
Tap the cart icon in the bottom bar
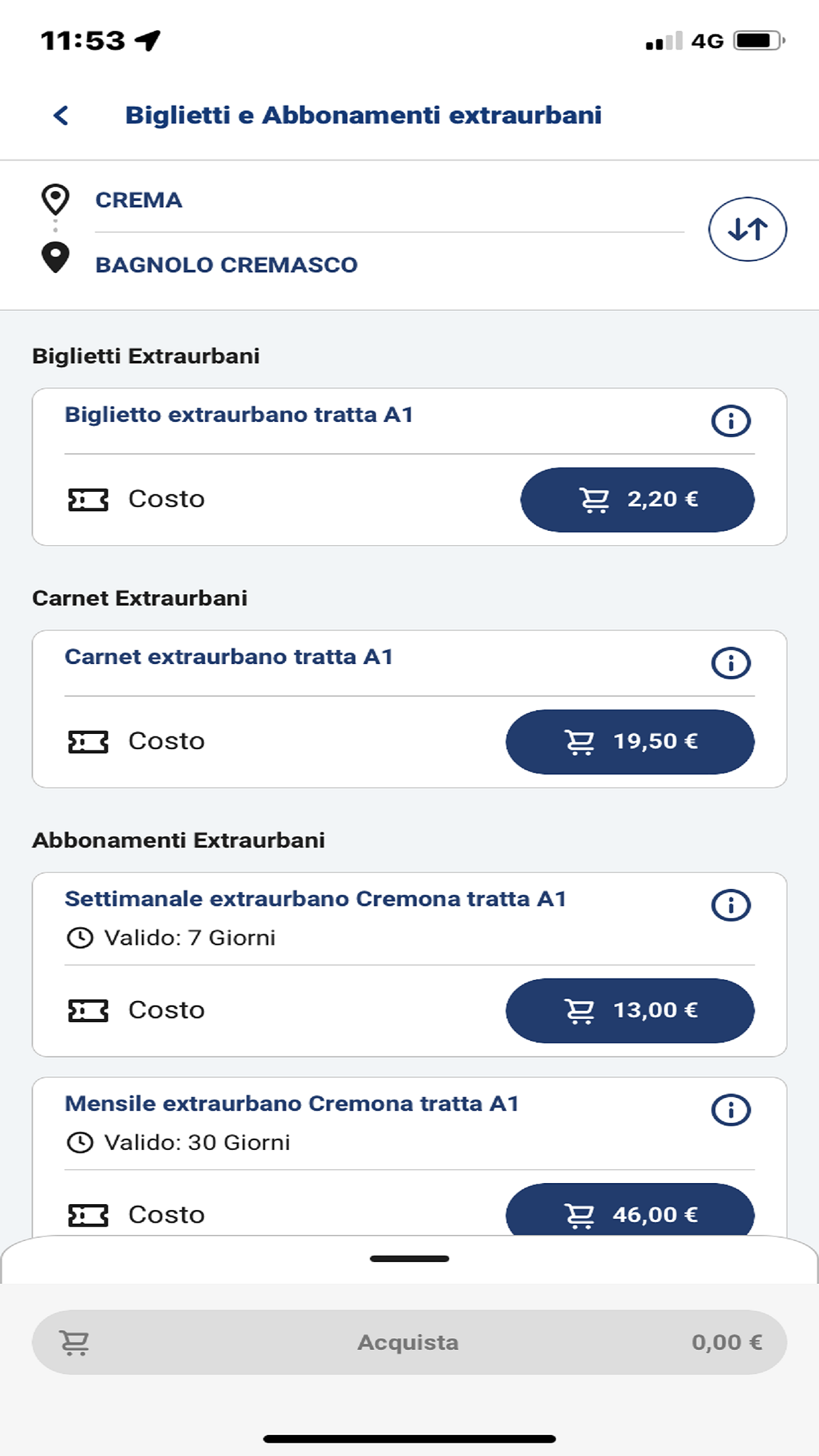[x=75, y=1342]
